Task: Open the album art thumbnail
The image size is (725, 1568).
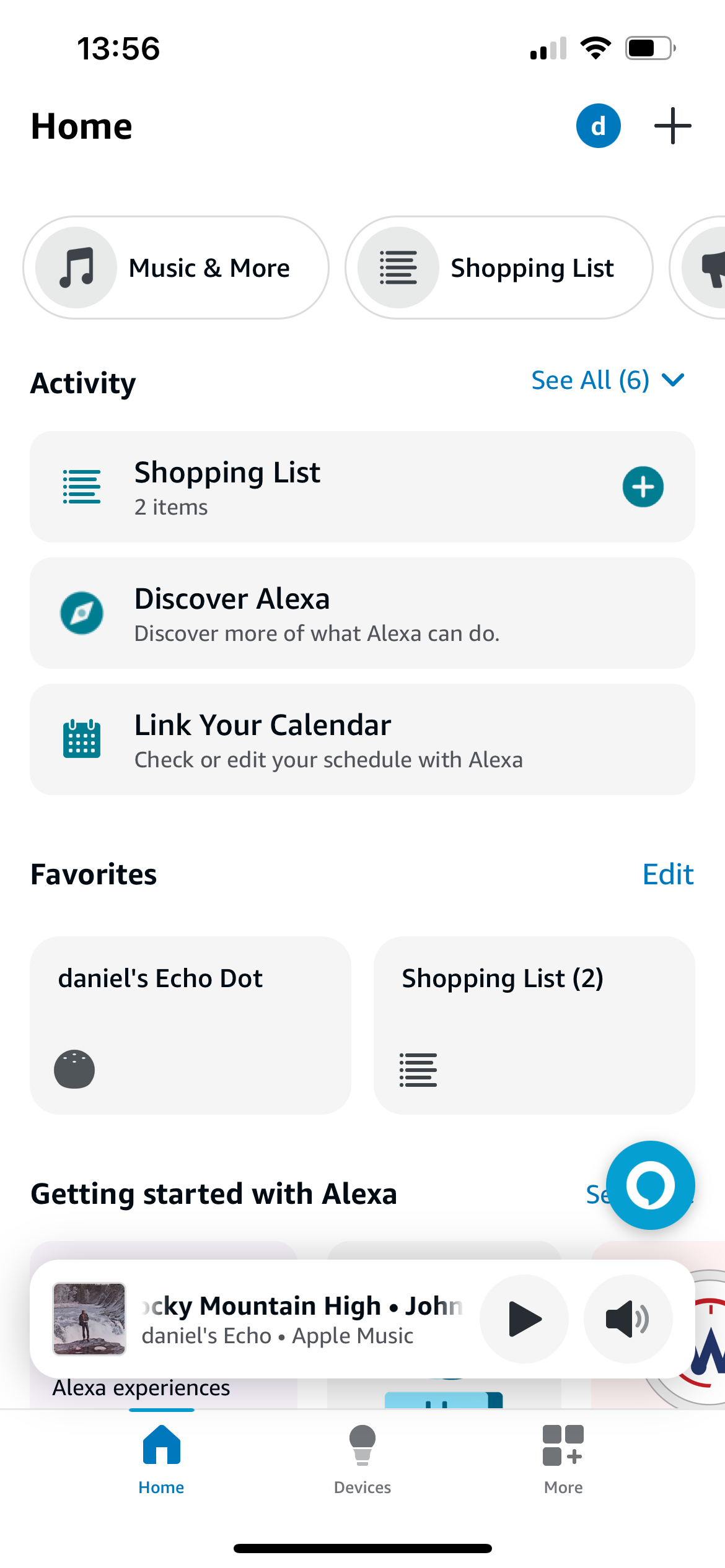Action: 89,1319
